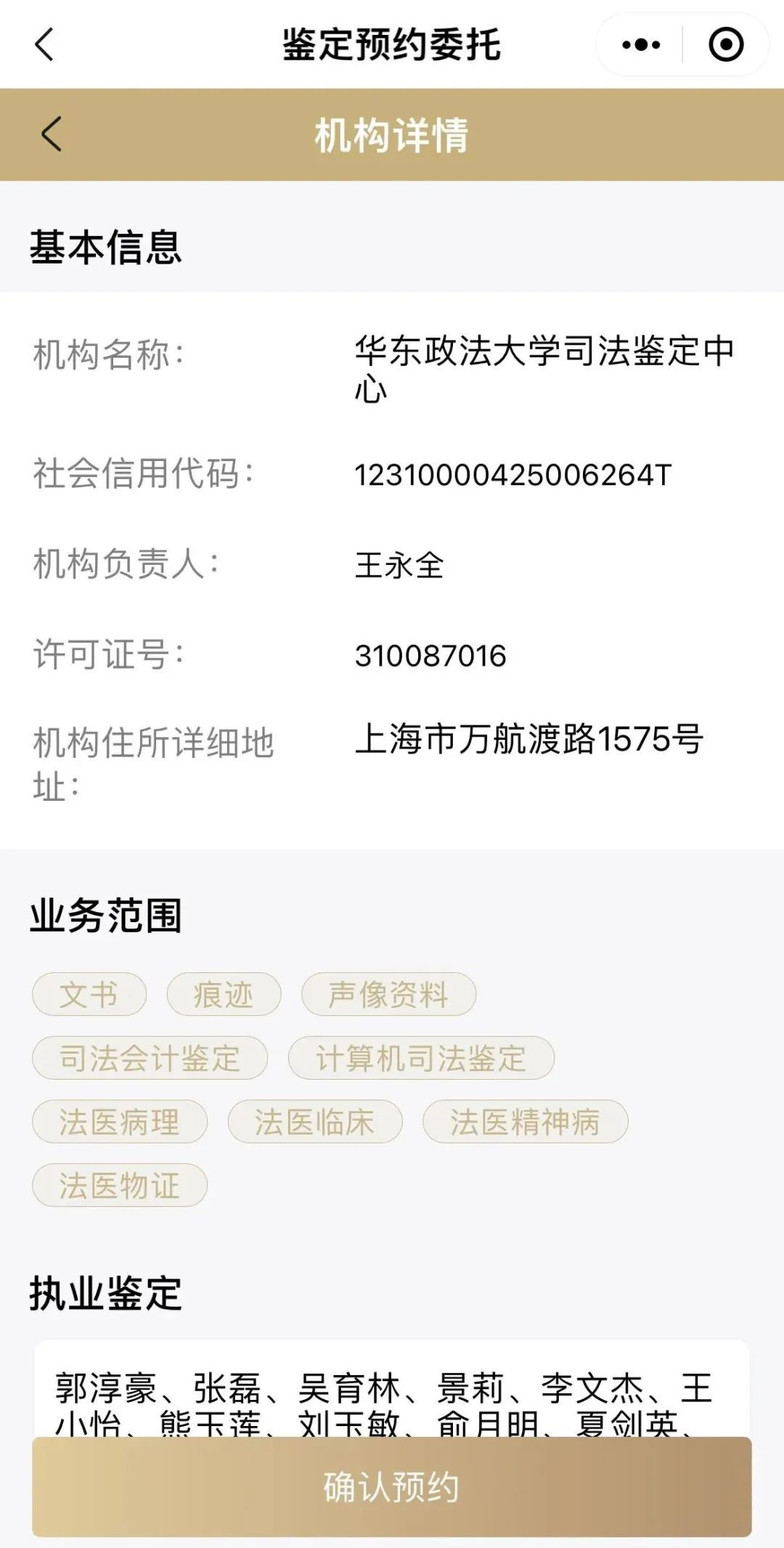
Task: Return from the 机构详情 page
Action: coord(51,134)
